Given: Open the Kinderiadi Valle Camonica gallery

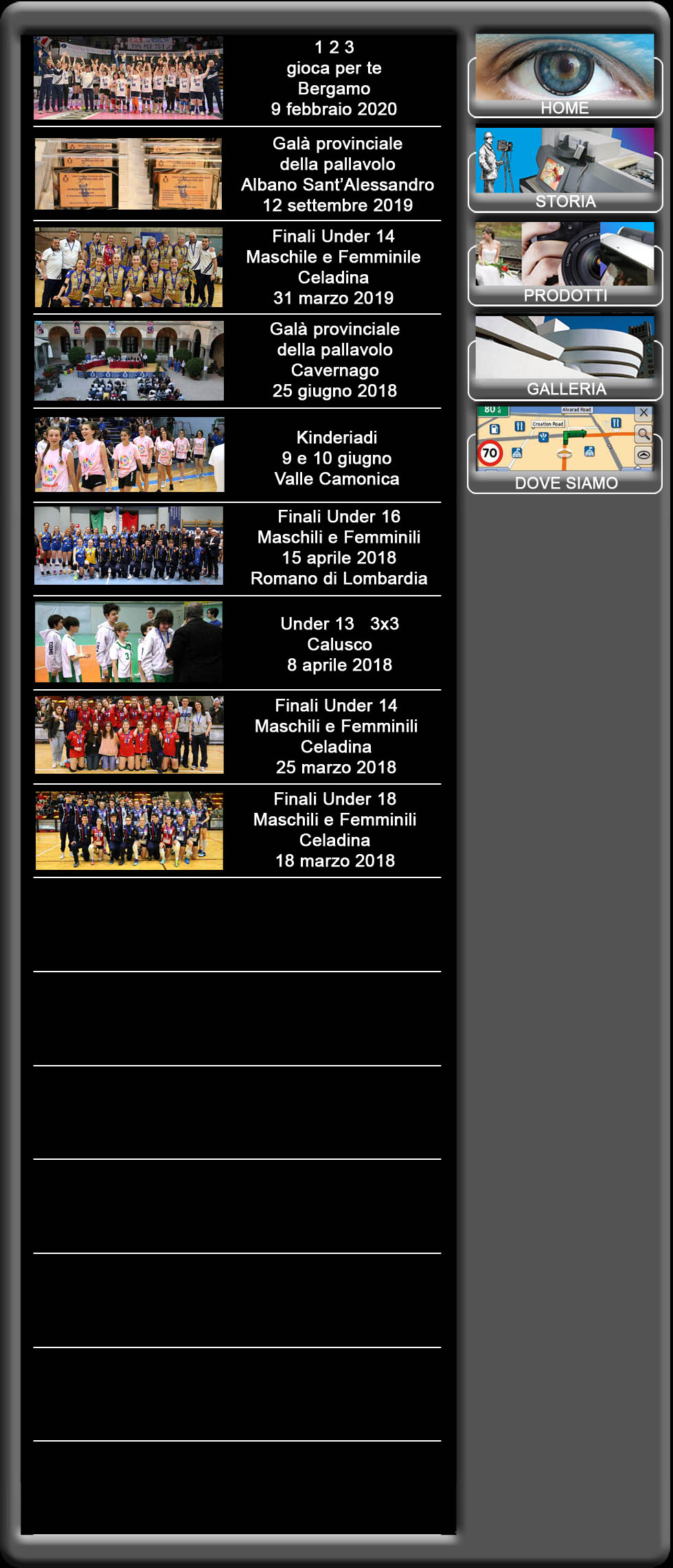Looking at the screenshot, I should (128, 455).
